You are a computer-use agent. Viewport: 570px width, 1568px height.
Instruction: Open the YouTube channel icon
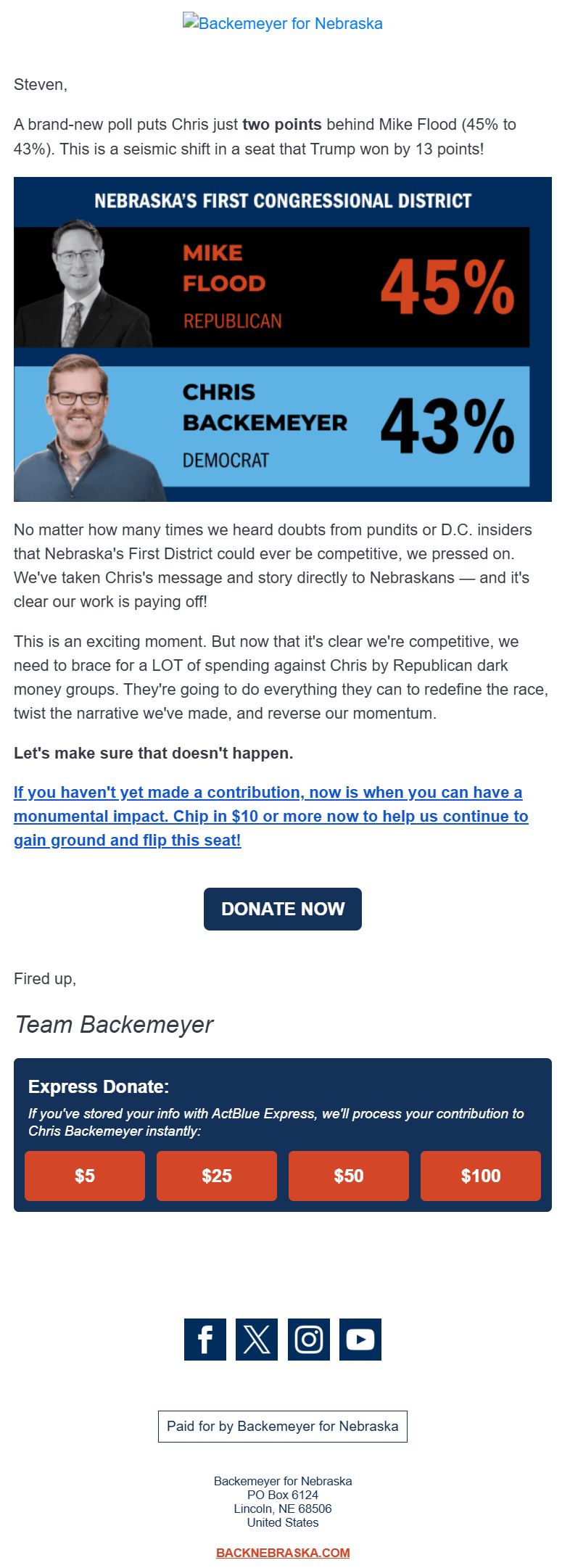pos(360,1340)
